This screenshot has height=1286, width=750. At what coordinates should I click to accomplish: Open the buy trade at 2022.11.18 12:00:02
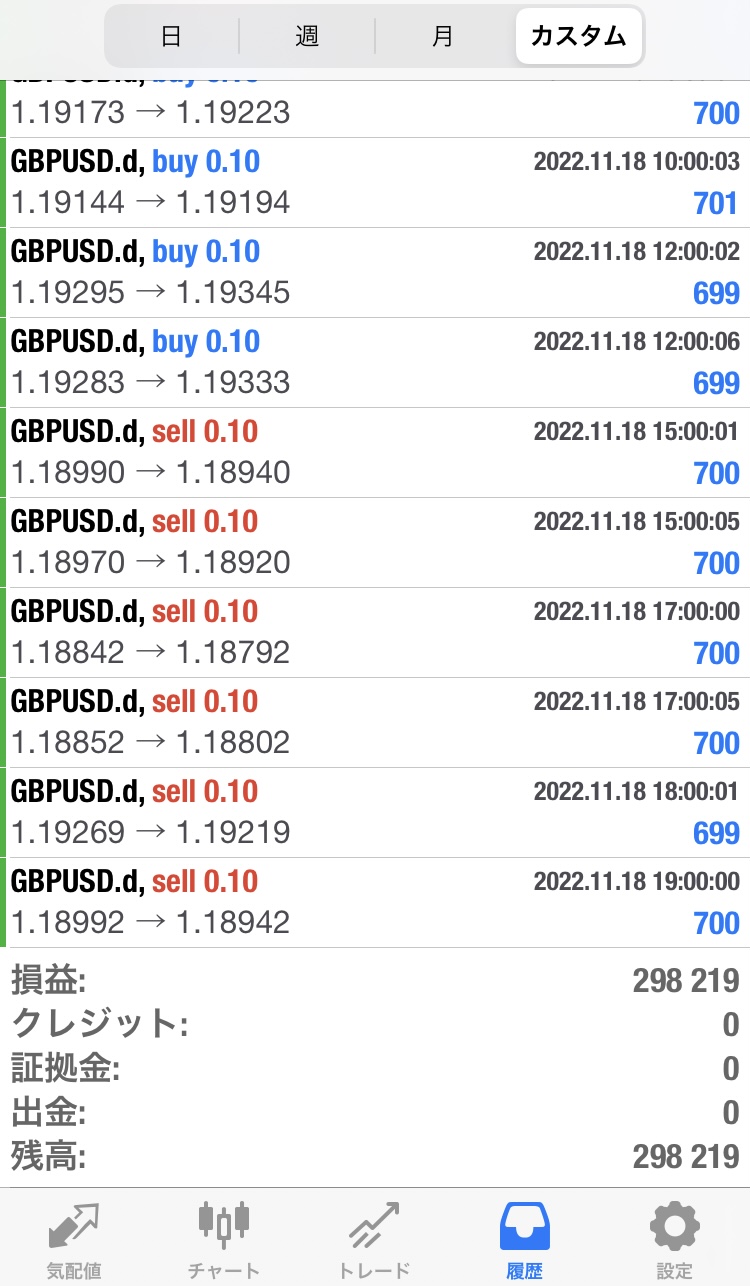[375, 273]
